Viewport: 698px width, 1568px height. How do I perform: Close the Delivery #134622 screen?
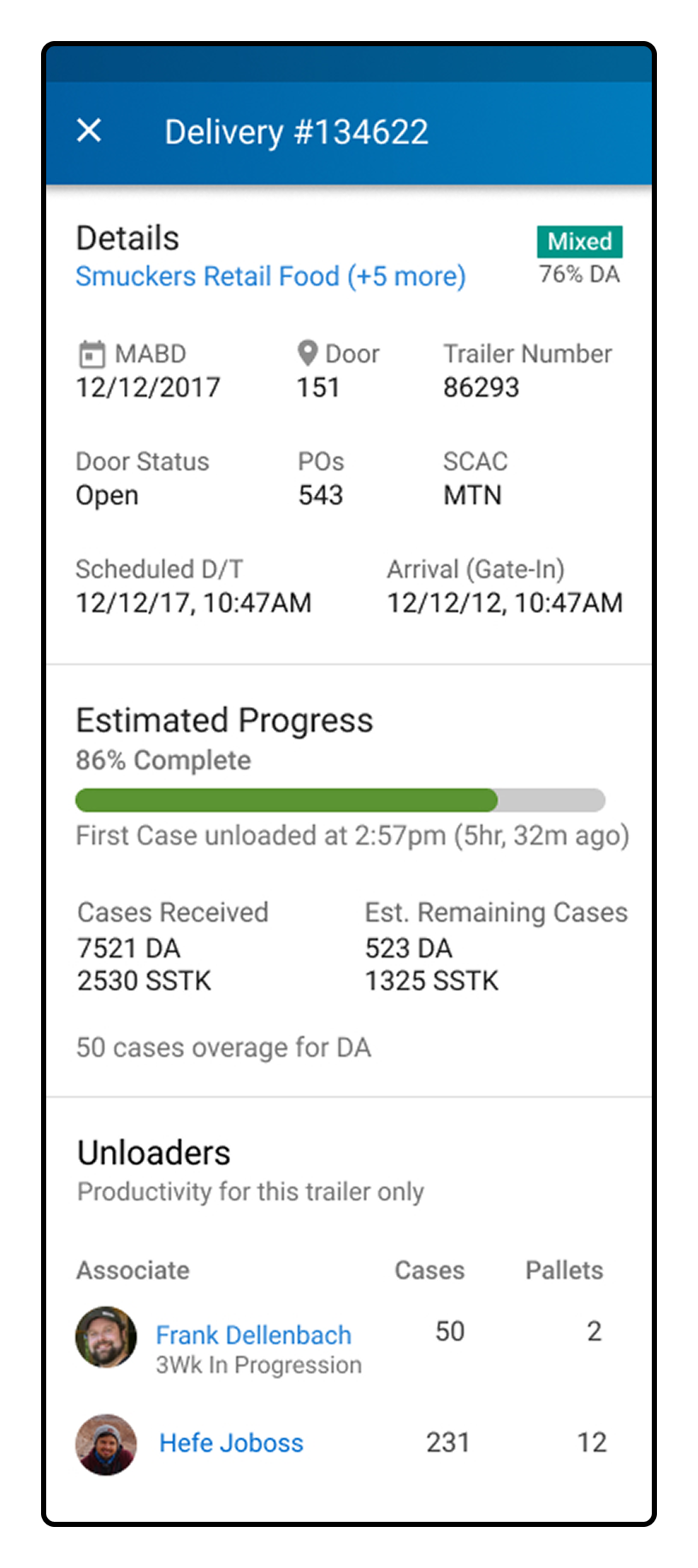[89, 131]
